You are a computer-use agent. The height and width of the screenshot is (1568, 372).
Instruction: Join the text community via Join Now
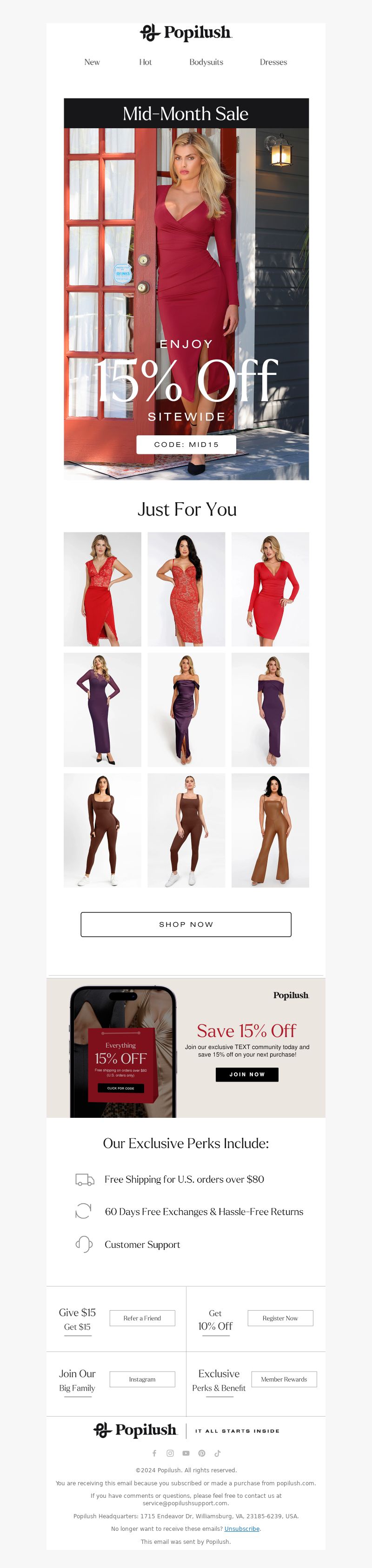[x=247, y=1074]
